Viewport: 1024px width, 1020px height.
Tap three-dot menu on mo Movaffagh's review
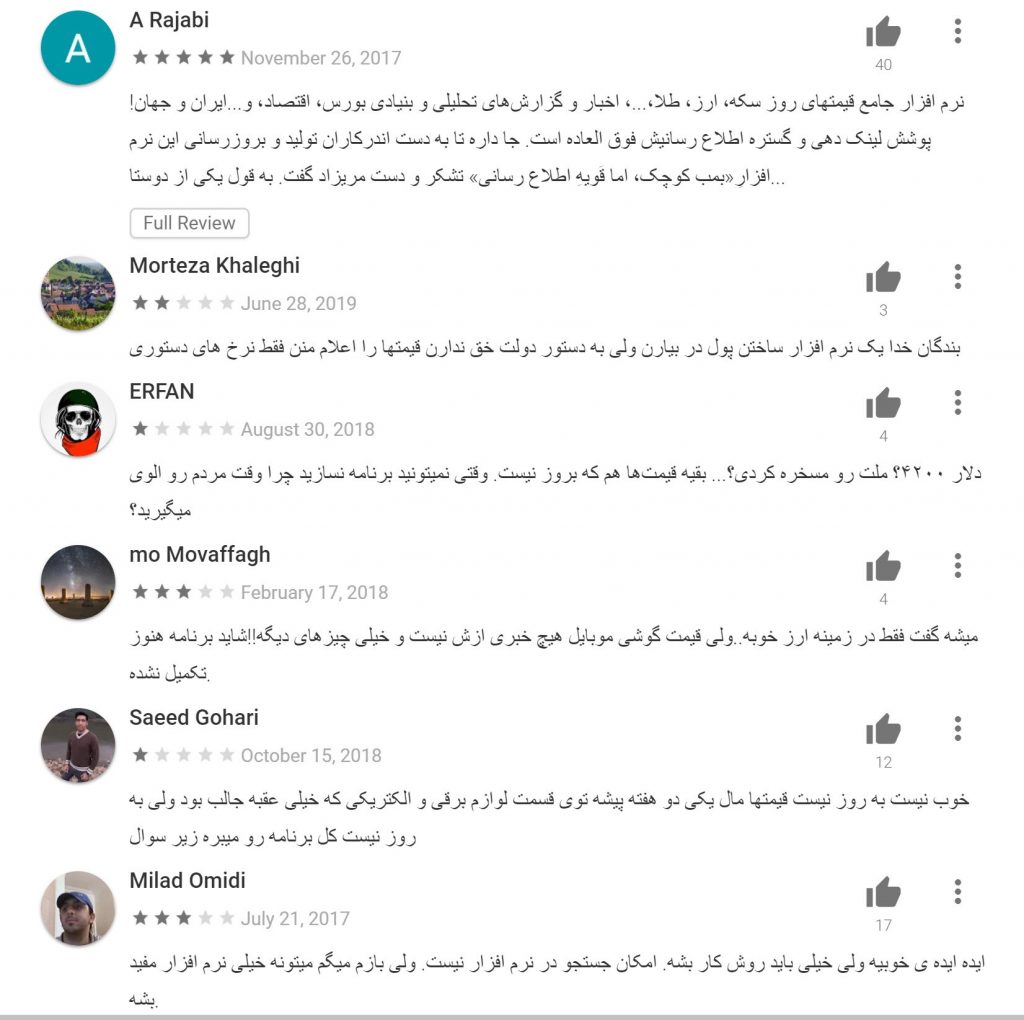(957, 566)
